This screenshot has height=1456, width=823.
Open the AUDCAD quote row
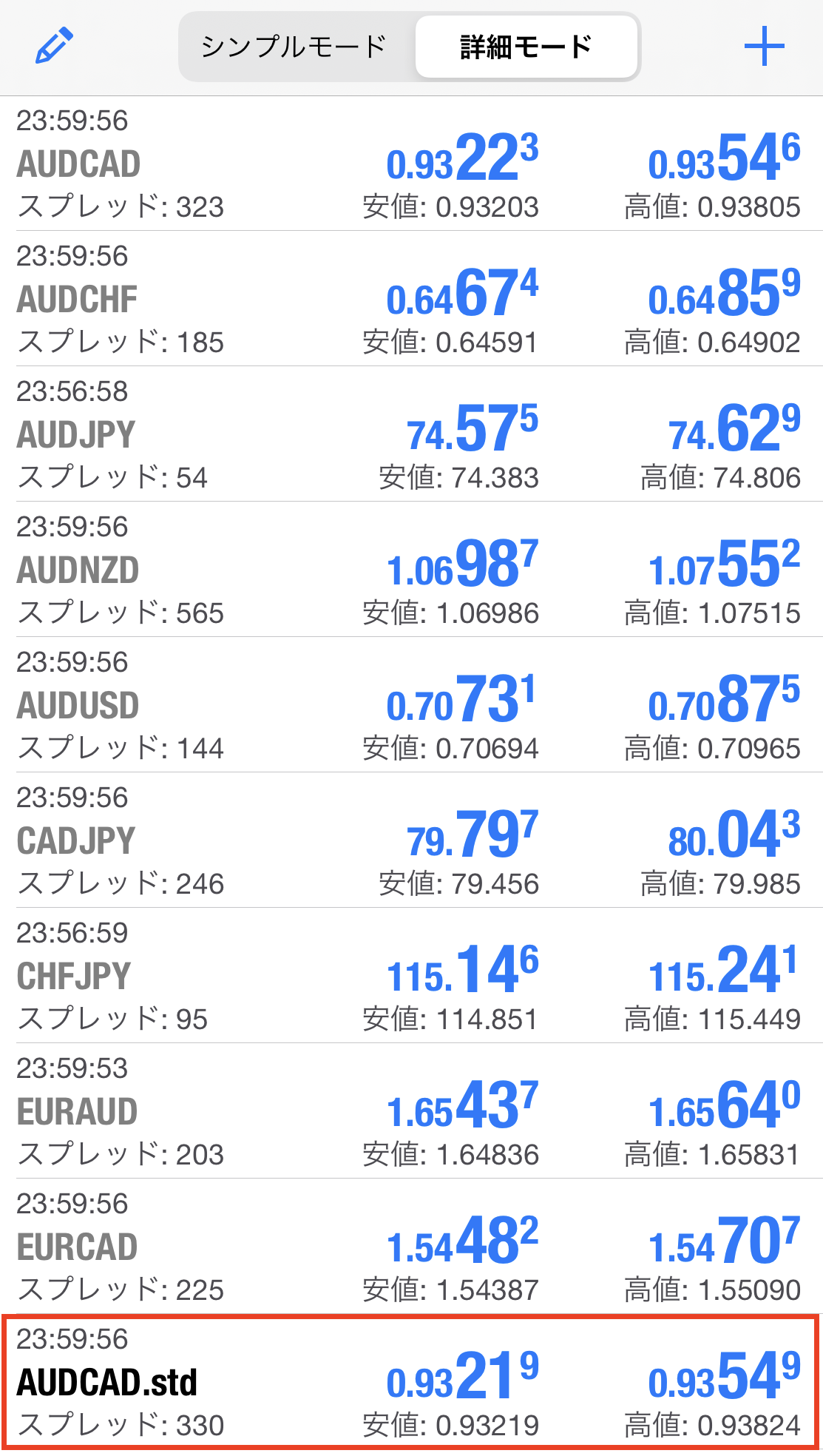pyautogui.click(x=411, y=164)
